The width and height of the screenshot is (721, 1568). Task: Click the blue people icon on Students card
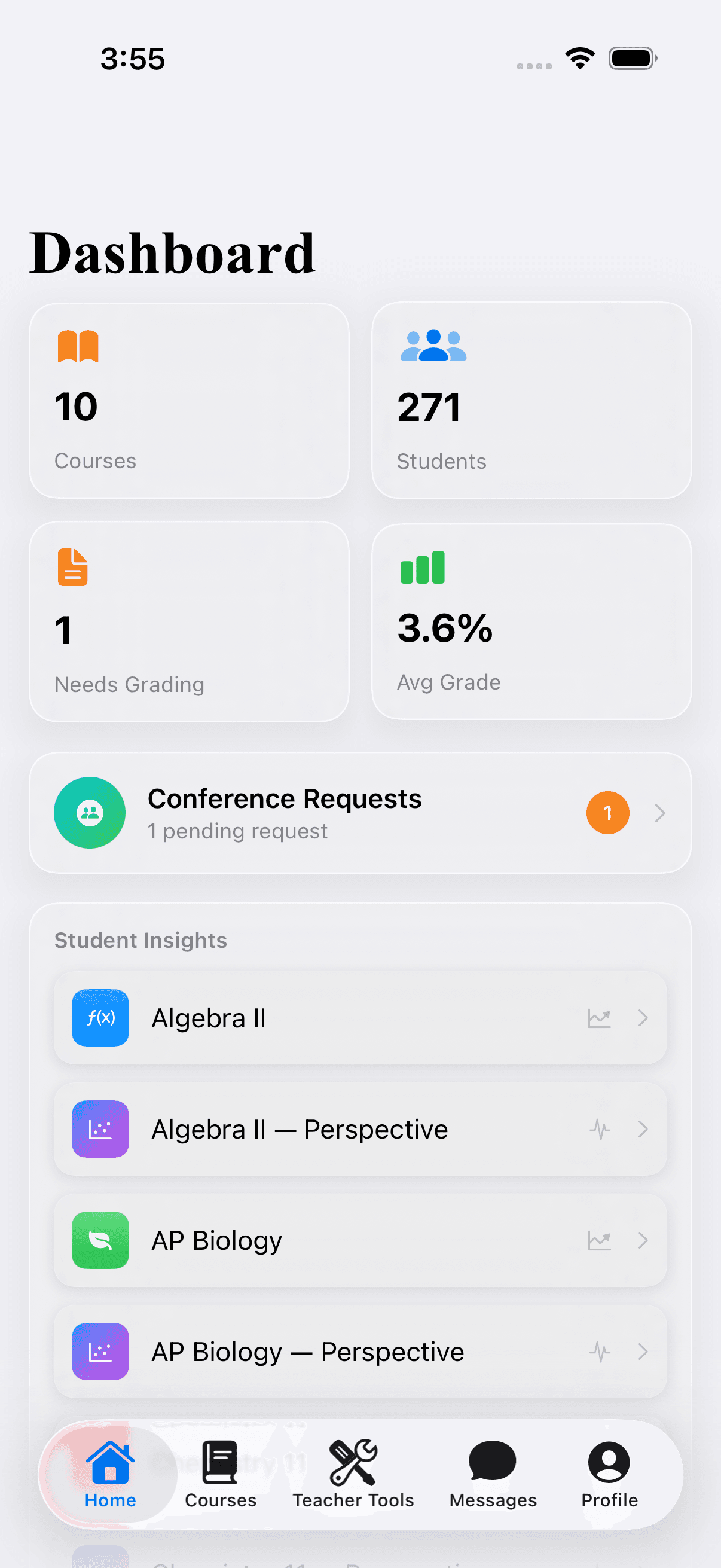(x=433, y=346)
